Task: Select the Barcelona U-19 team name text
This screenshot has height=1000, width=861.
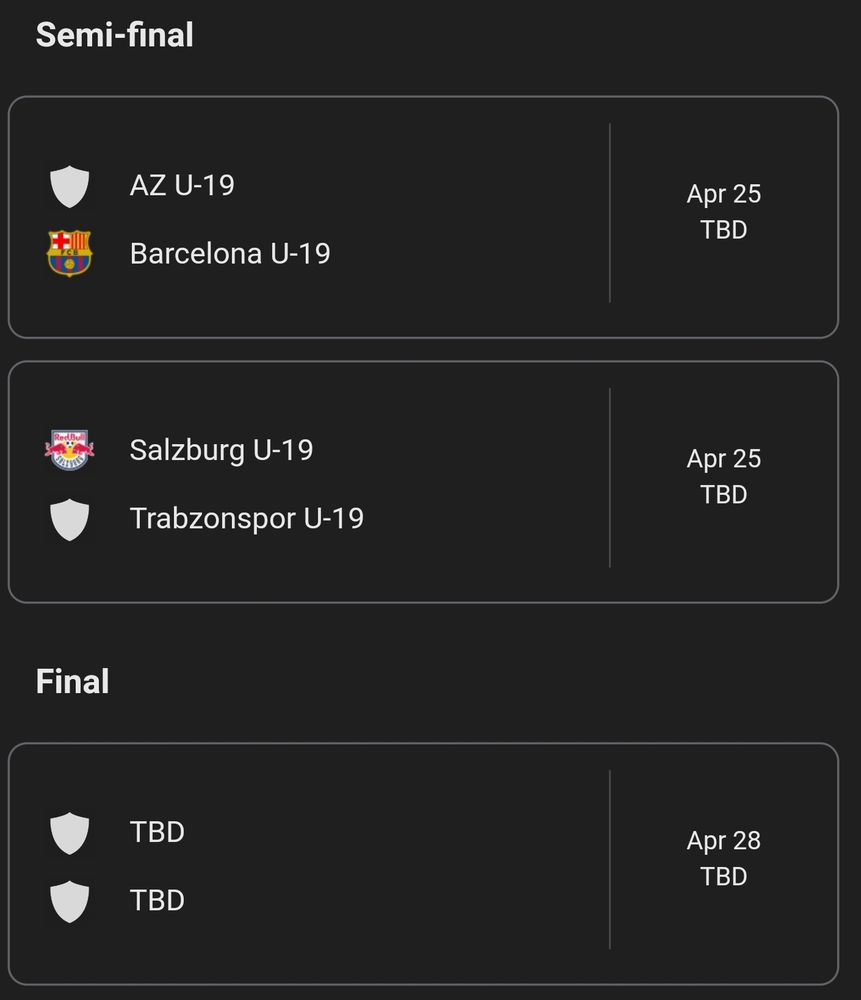Action: click(229, 253)
